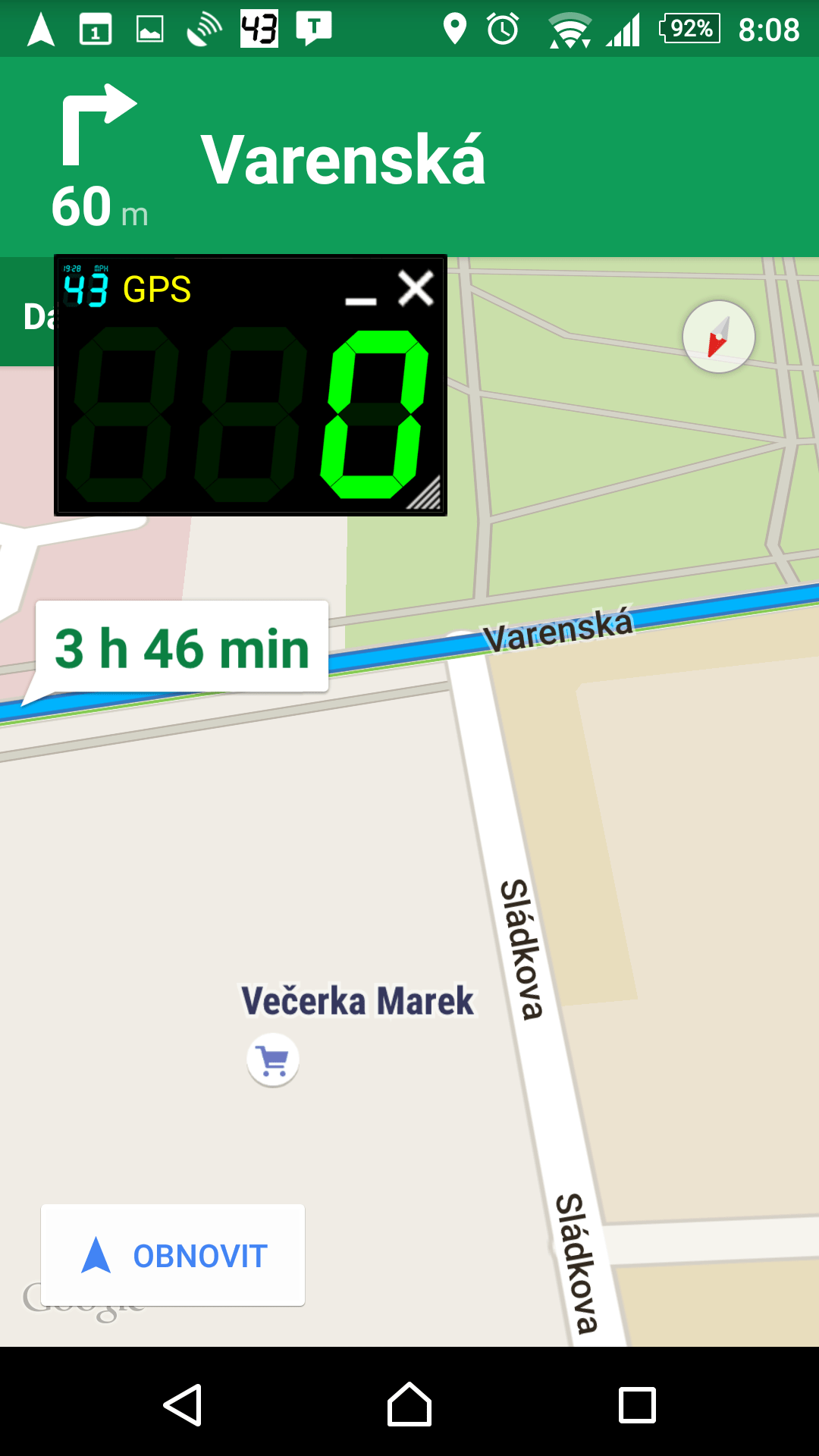Close the GPS speedometer overlay
Viewport: 819px width, 1456px height.
coord(416,289)
